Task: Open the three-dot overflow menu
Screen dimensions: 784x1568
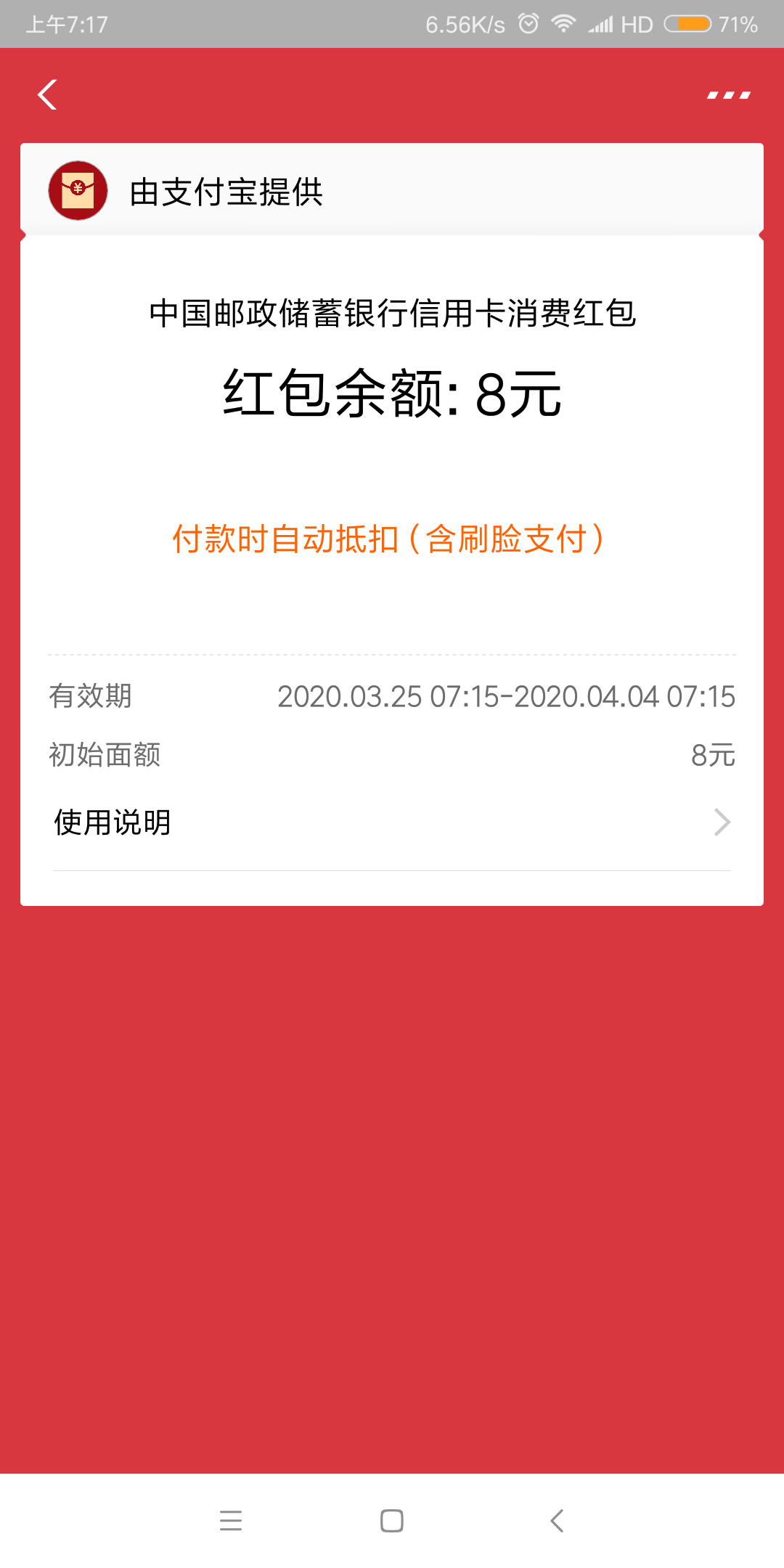Action: tap(728, 95)
